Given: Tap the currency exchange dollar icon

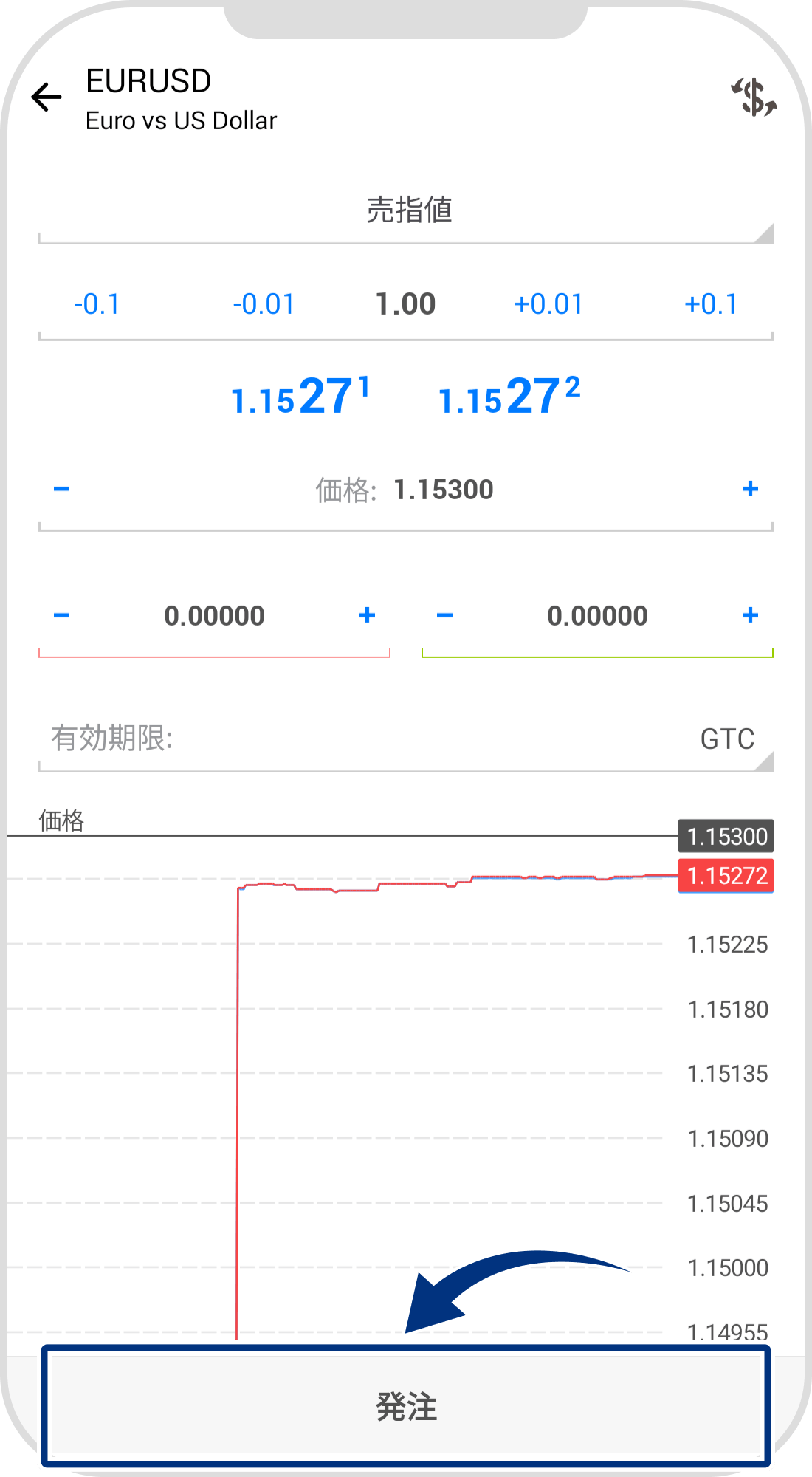Looking at the screenshot, I should 754,96.
